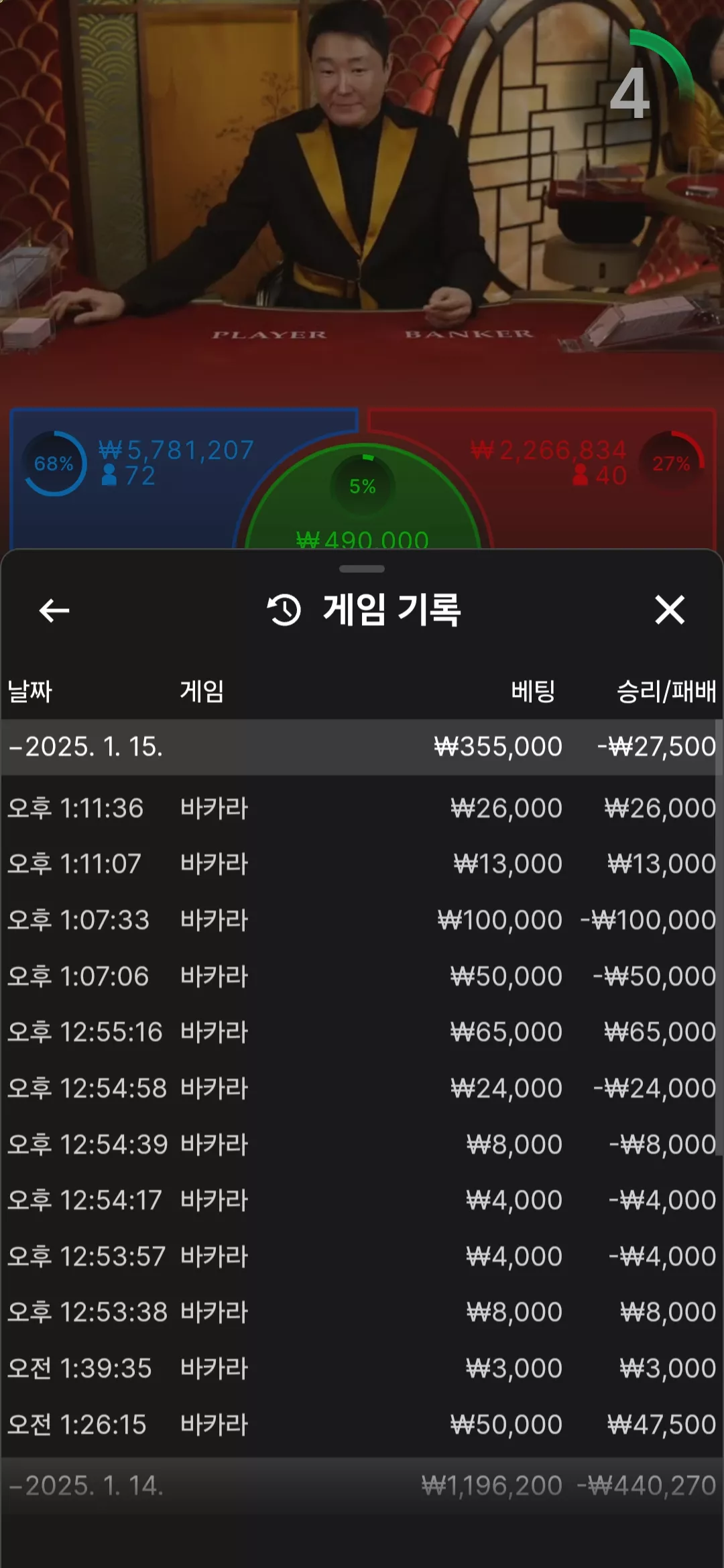
Task: Go back using the left arrow
Action: point(54,610)
